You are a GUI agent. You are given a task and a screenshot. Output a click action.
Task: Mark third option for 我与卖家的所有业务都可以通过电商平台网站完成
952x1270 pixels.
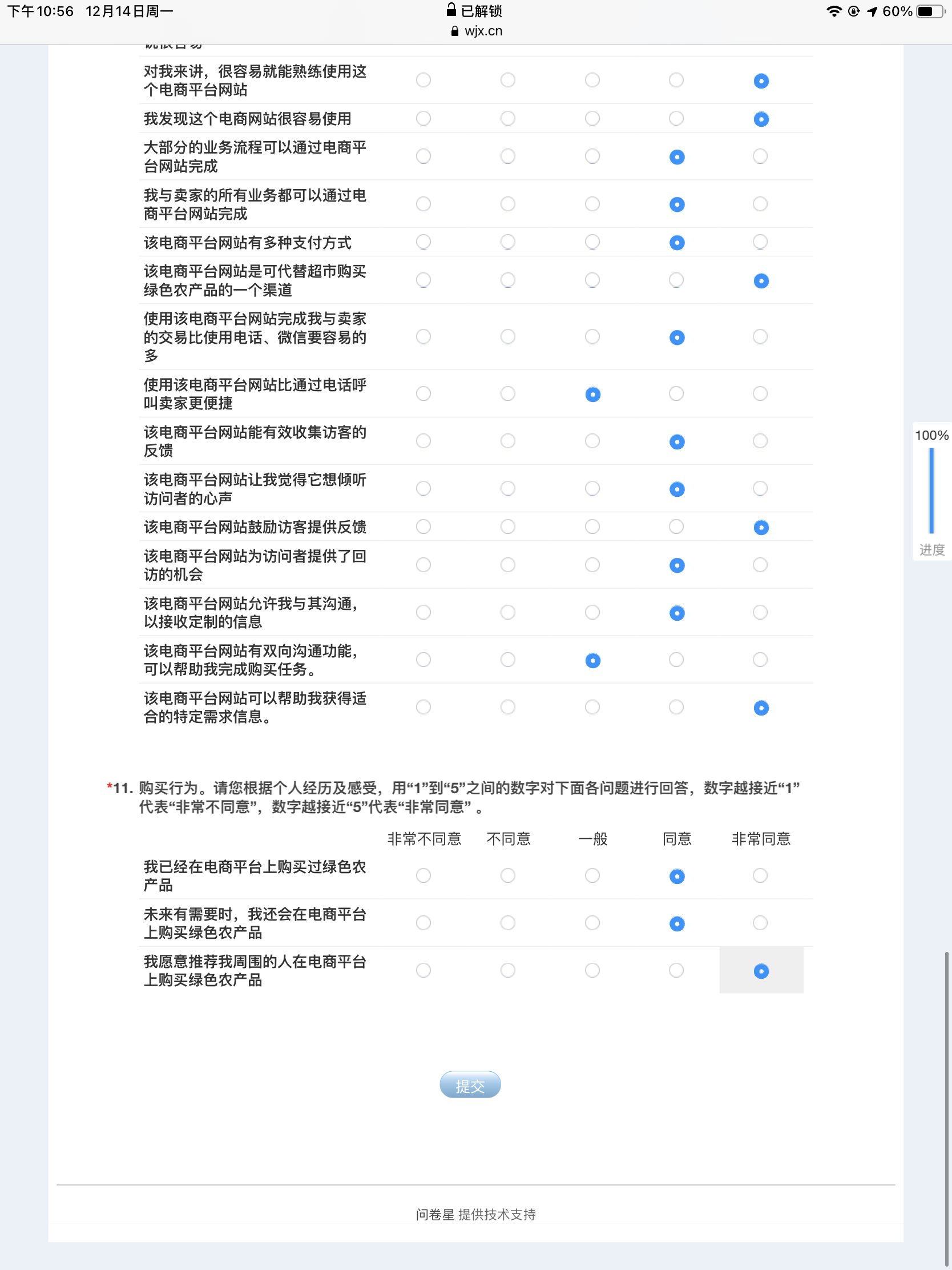592,204
